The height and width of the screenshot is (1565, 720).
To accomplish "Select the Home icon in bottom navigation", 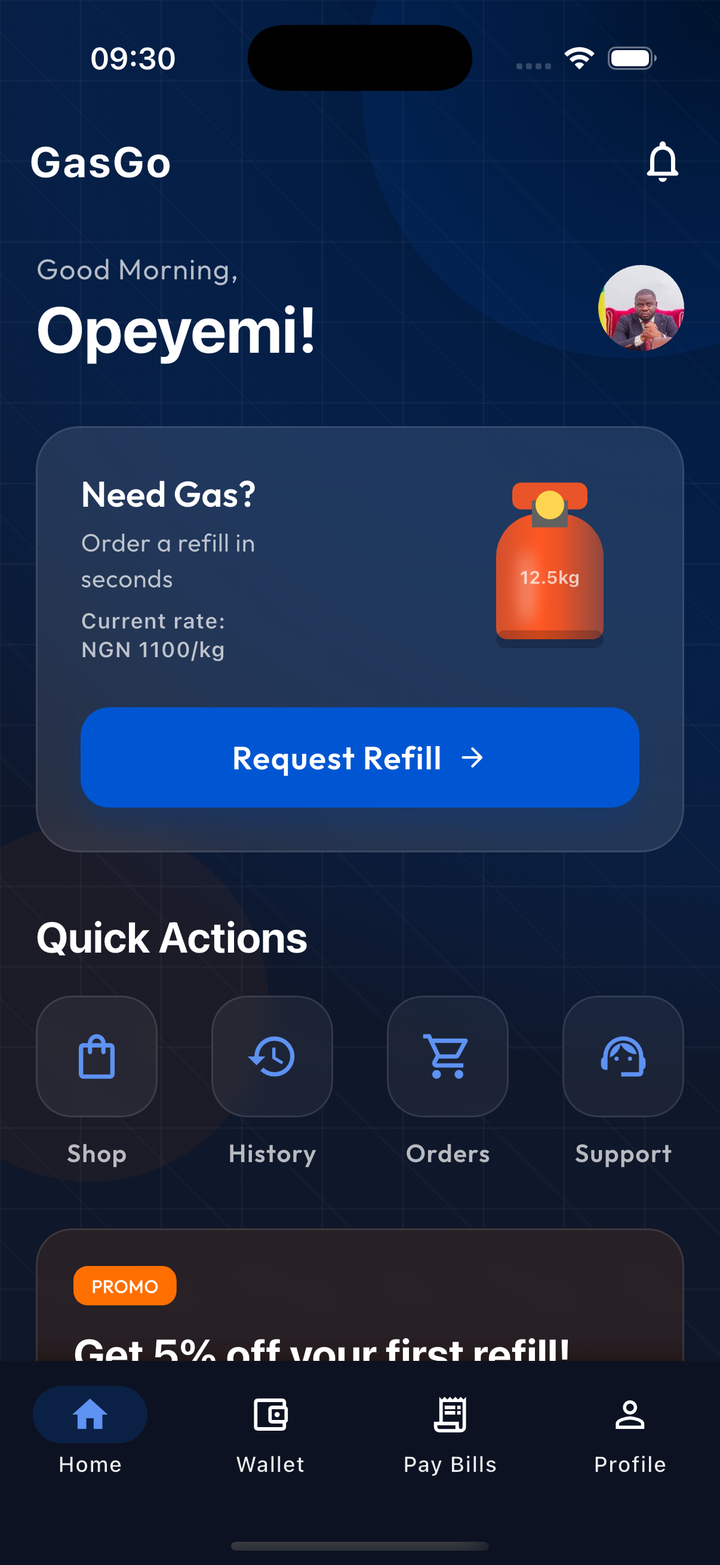I will [89, 1414].
